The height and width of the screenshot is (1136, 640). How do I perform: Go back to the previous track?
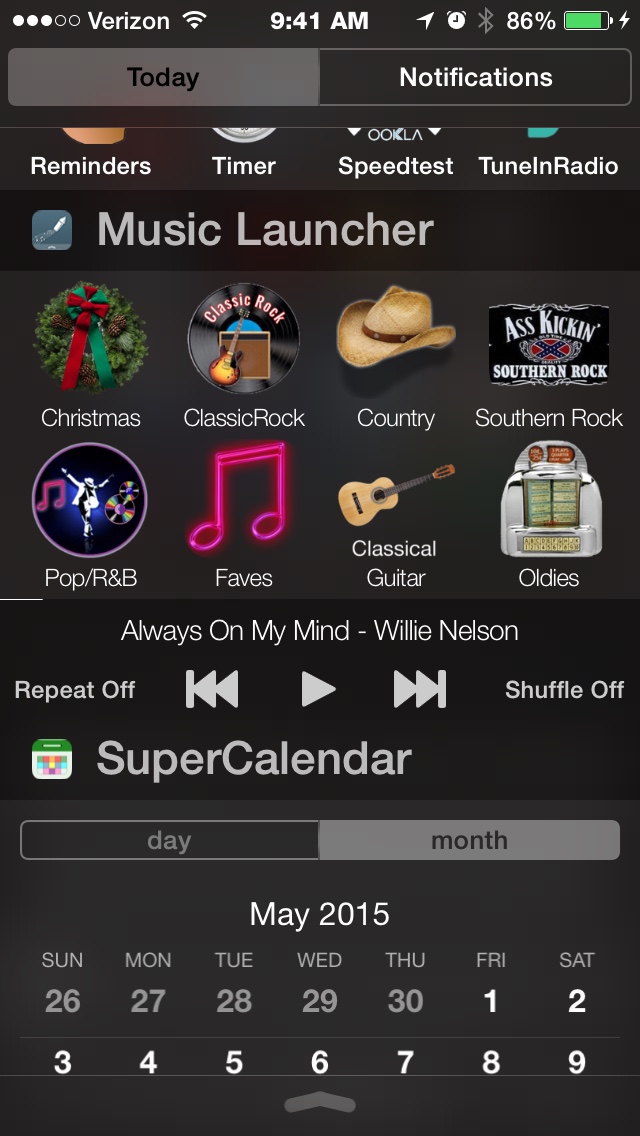pos(212,689)
